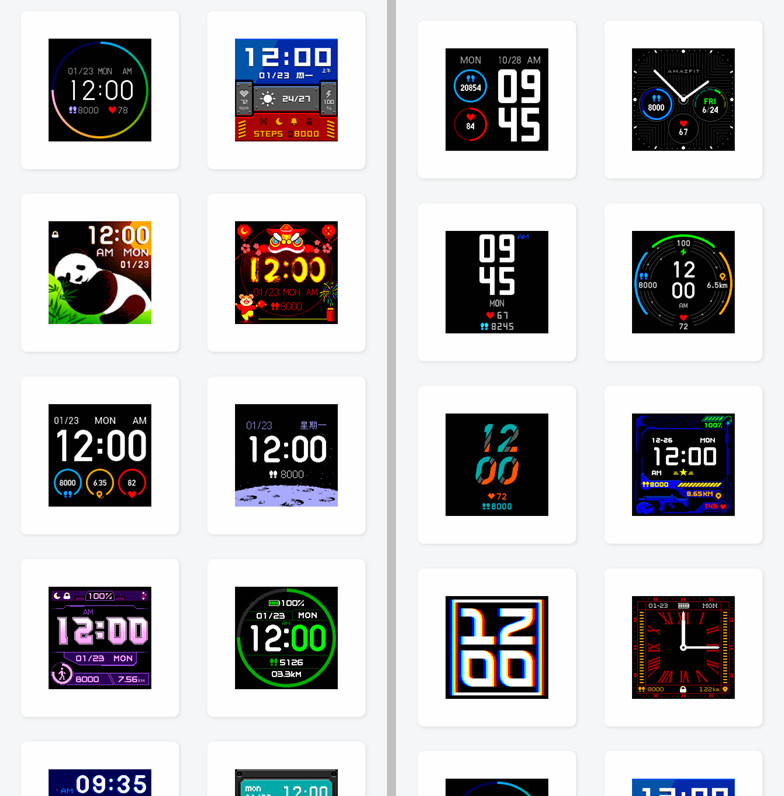Choose the lion dance festive watch face
Viewport: 784px width, 796px height.
tap(286, 273)
